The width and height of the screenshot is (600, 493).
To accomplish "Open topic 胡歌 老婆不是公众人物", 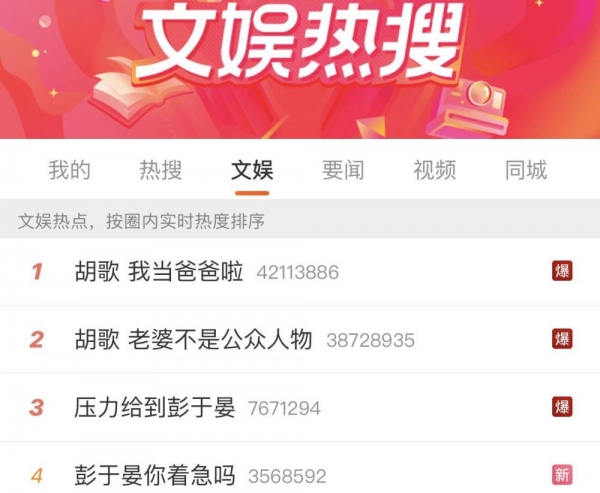I will click(x=193, y=339).
